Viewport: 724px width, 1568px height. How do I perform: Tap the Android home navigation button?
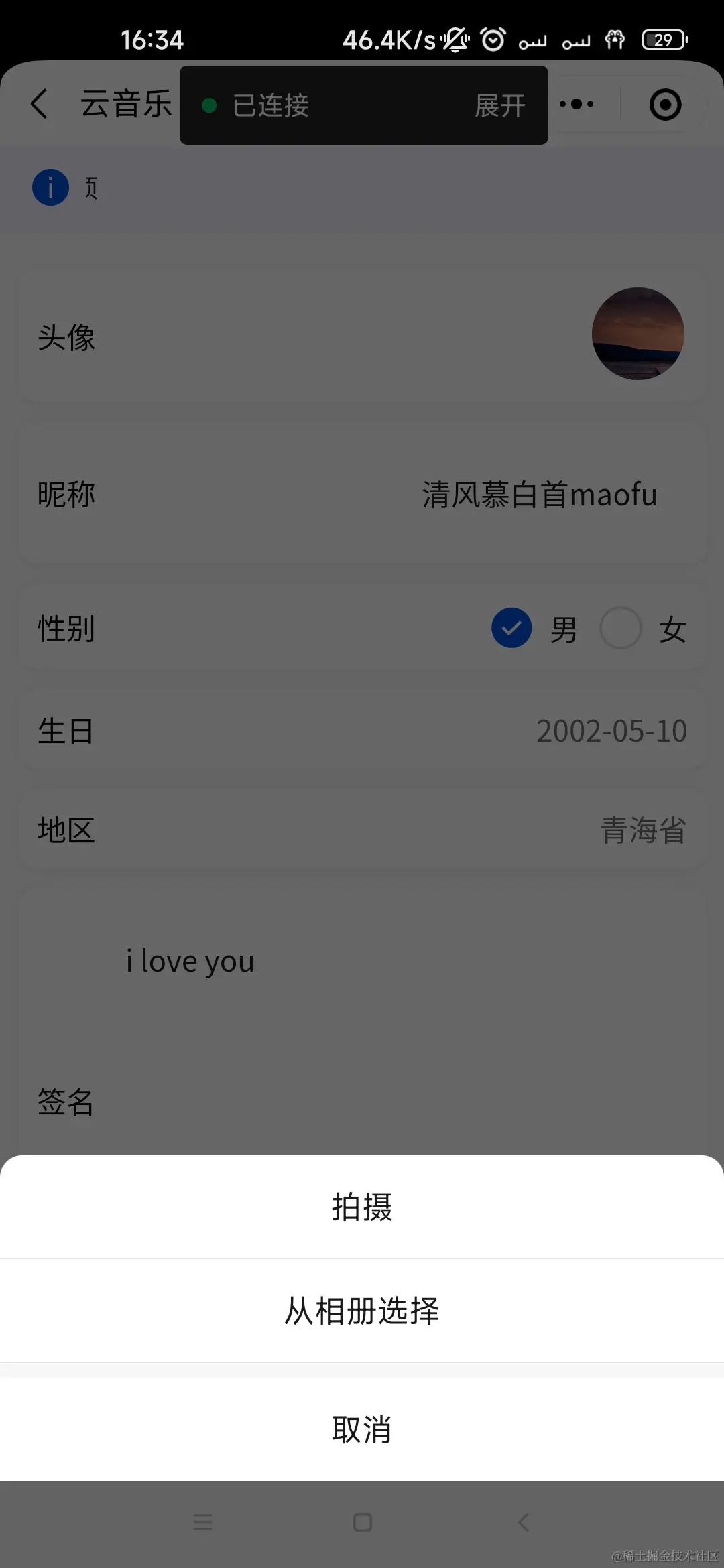(x=361, y=1522)
